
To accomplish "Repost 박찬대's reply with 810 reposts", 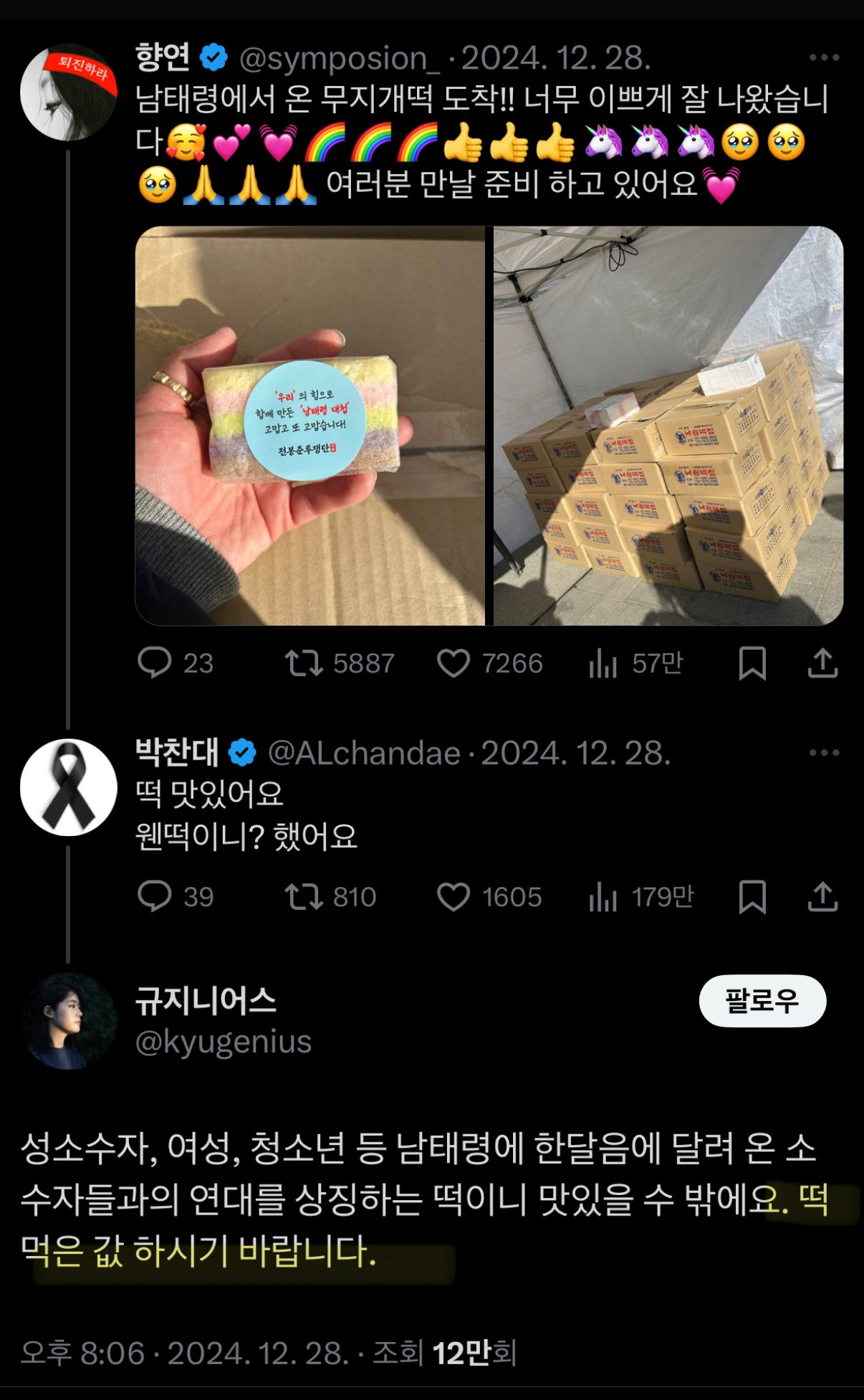I will [x=304, y=896].
